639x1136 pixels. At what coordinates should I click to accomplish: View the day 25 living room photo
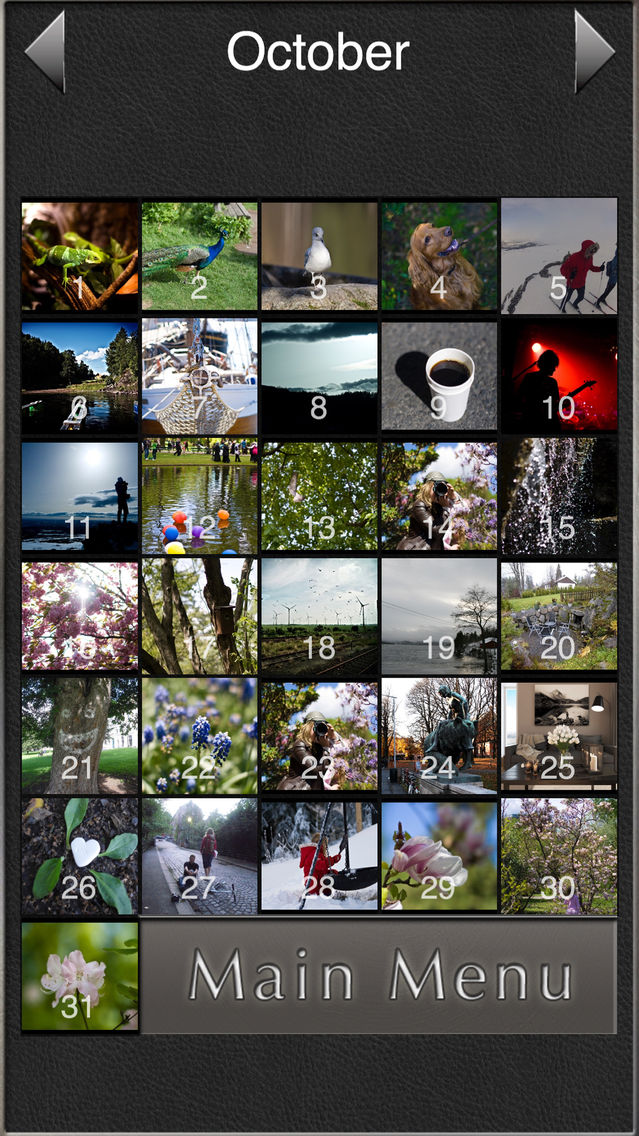(559, 736)
